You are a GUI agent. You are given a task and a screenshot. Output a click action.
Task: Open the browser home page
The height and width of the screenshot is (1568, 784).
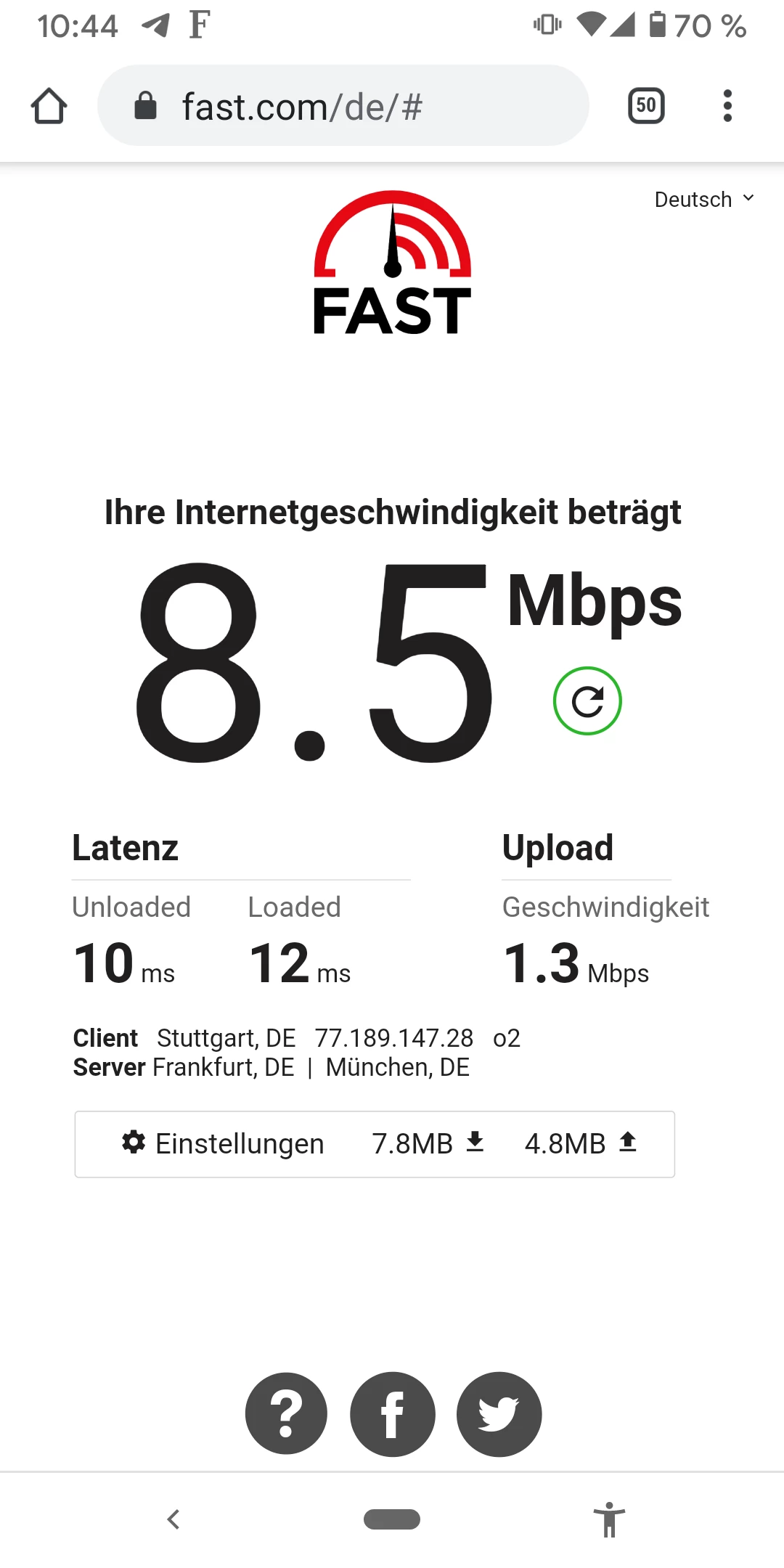pyautogui.click(x=49, y=106)
